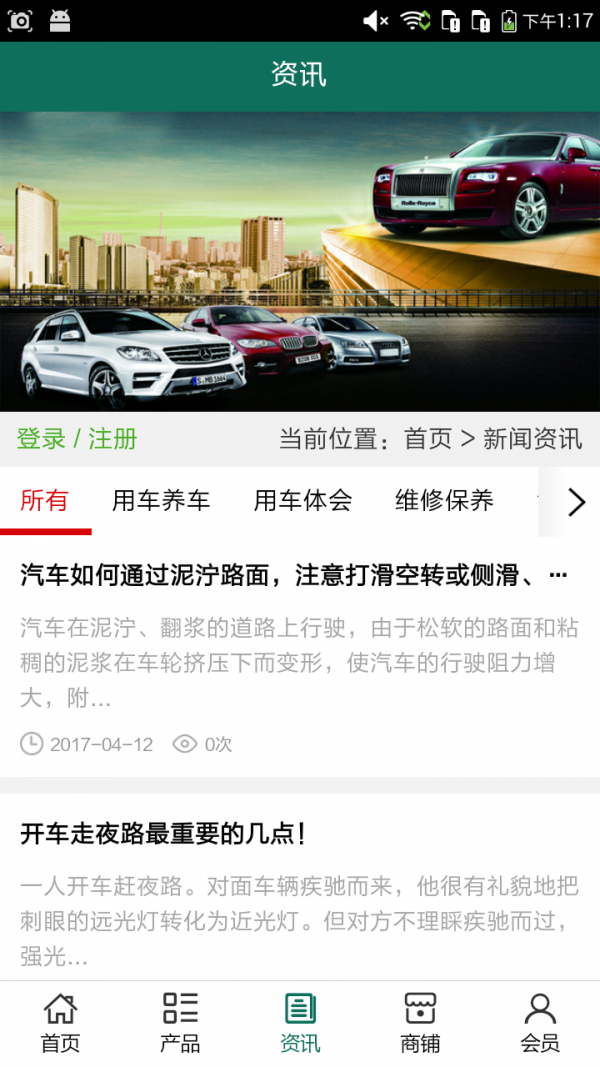Image resolution: width=600 pixels, height=1067 pixels.
Task: Select the 所有 category tab
Action: (45, 501)
